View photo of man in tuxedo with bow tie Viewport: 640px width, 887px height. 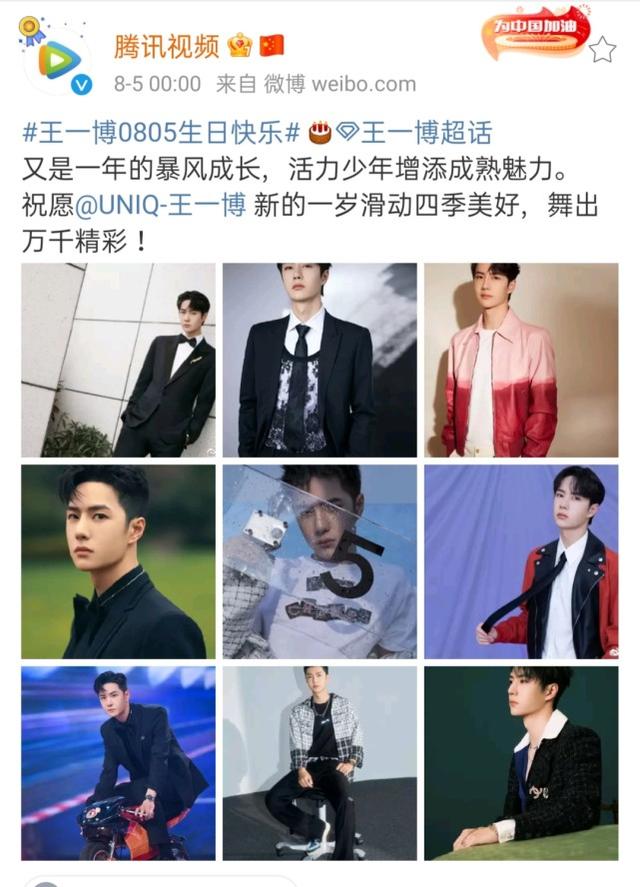pos(118,360)
